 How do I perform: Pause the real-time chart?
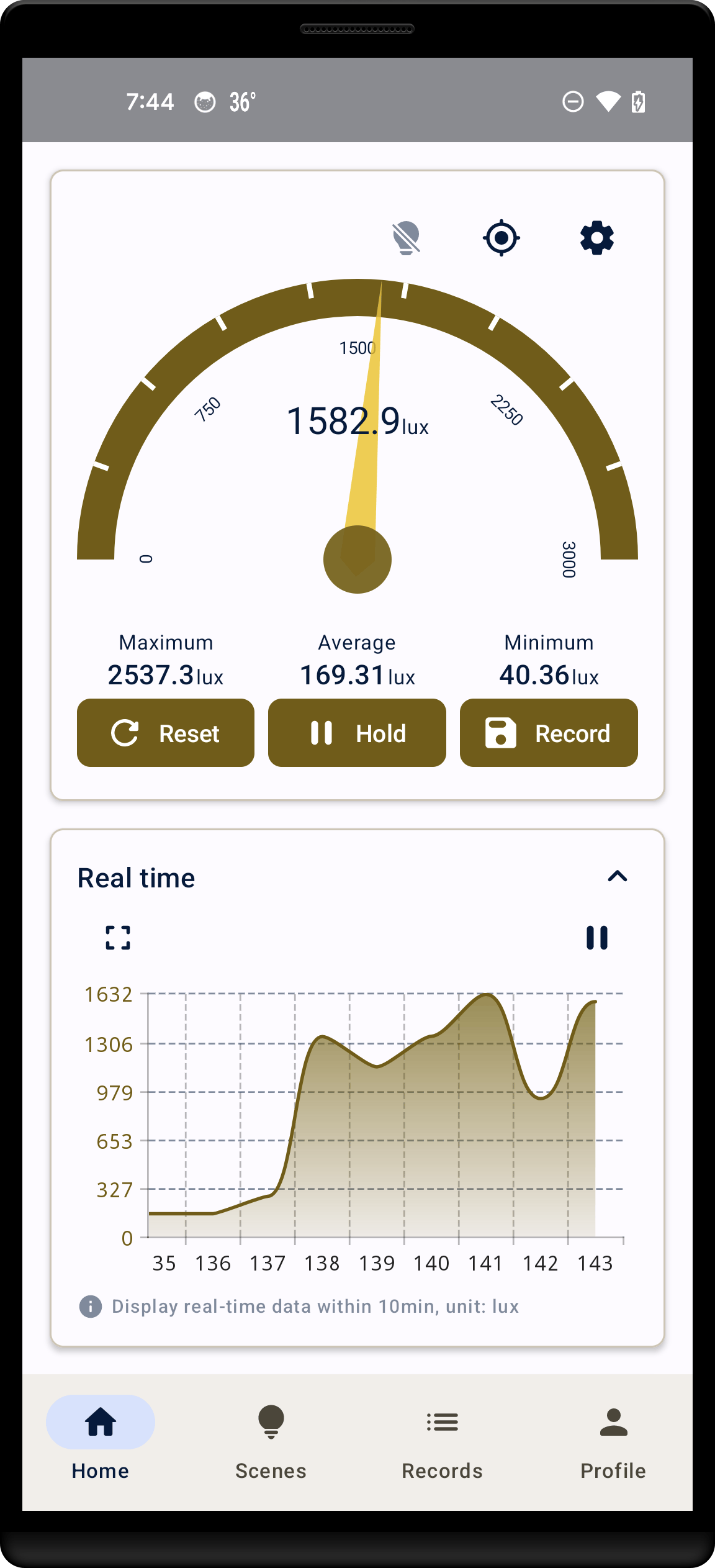(x=596, y=938)
